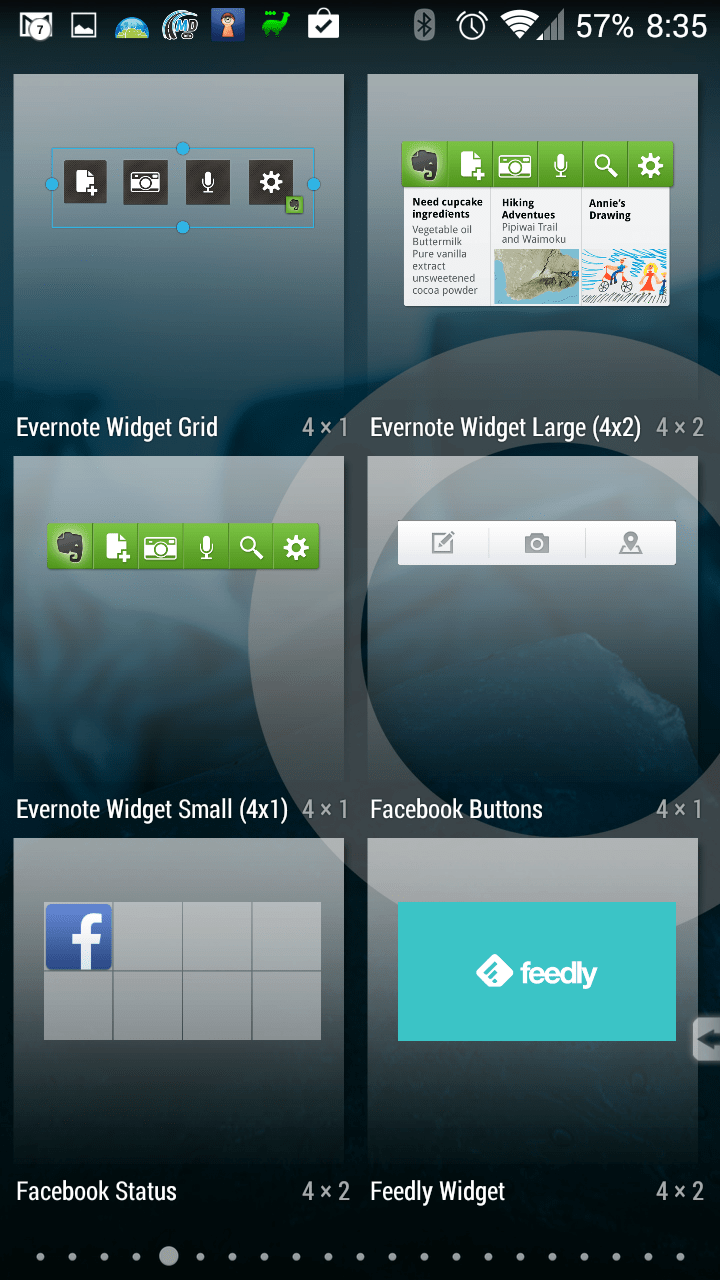This screenshot has height=1280, width=720.
Task: Pick the Evernote Widget Small (4x1) tile
Action: pos(179,642)
